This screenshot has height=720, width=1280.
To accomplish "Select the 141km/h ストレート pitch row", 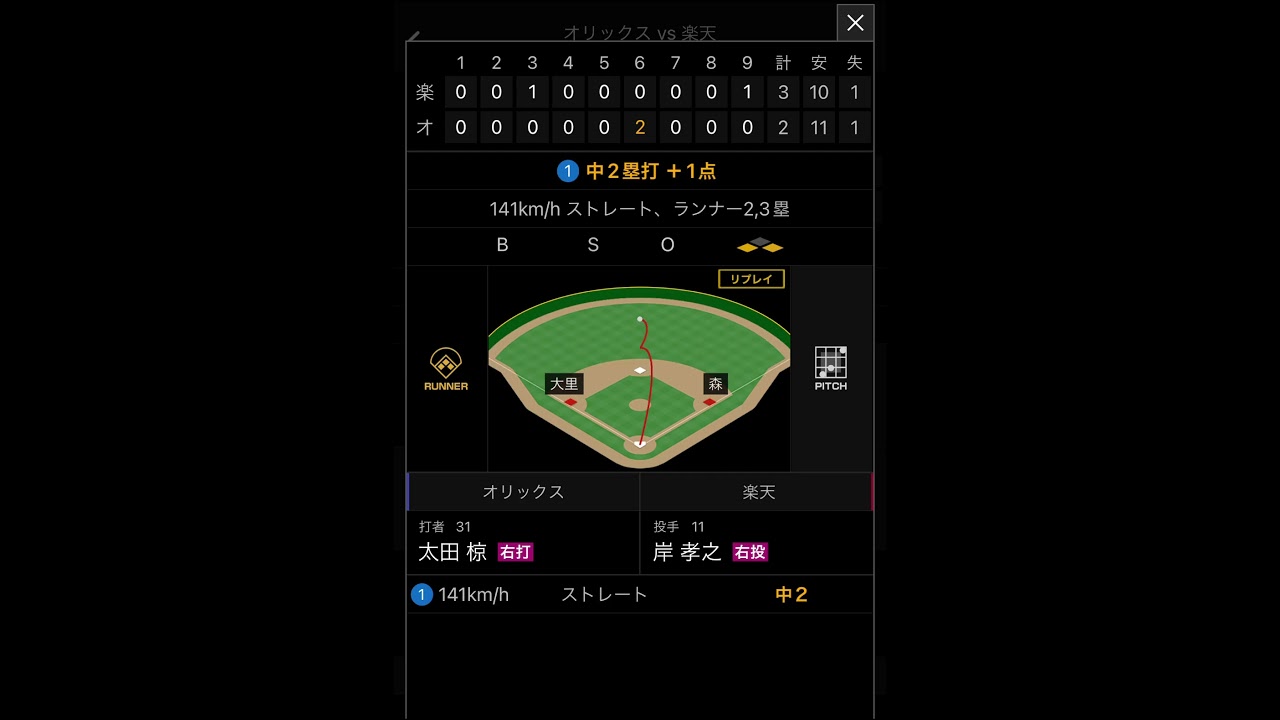I will (x=639, y=595).
